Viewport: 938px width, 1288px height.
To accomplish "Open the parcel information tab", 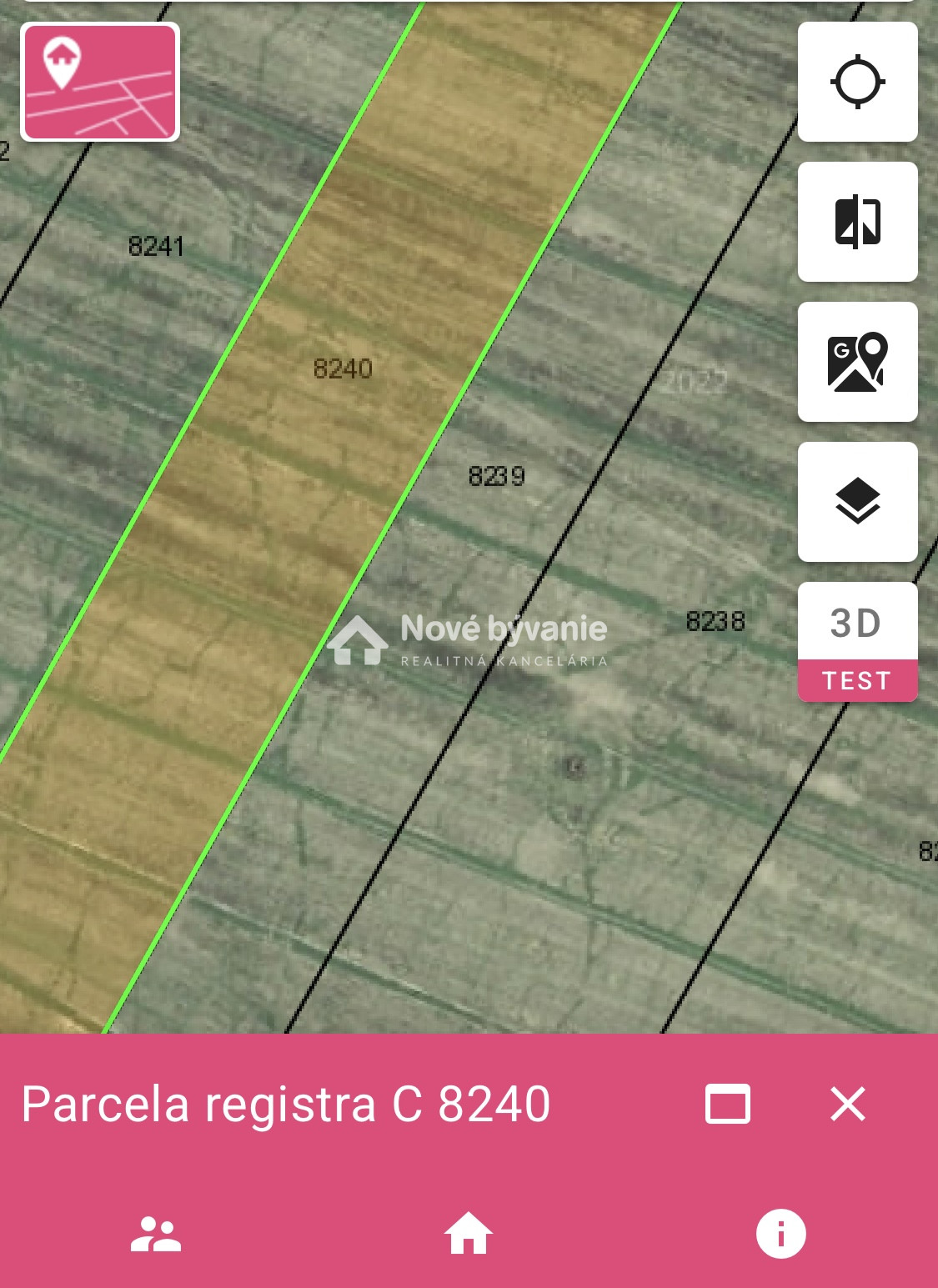I will tap(780, 1234).
